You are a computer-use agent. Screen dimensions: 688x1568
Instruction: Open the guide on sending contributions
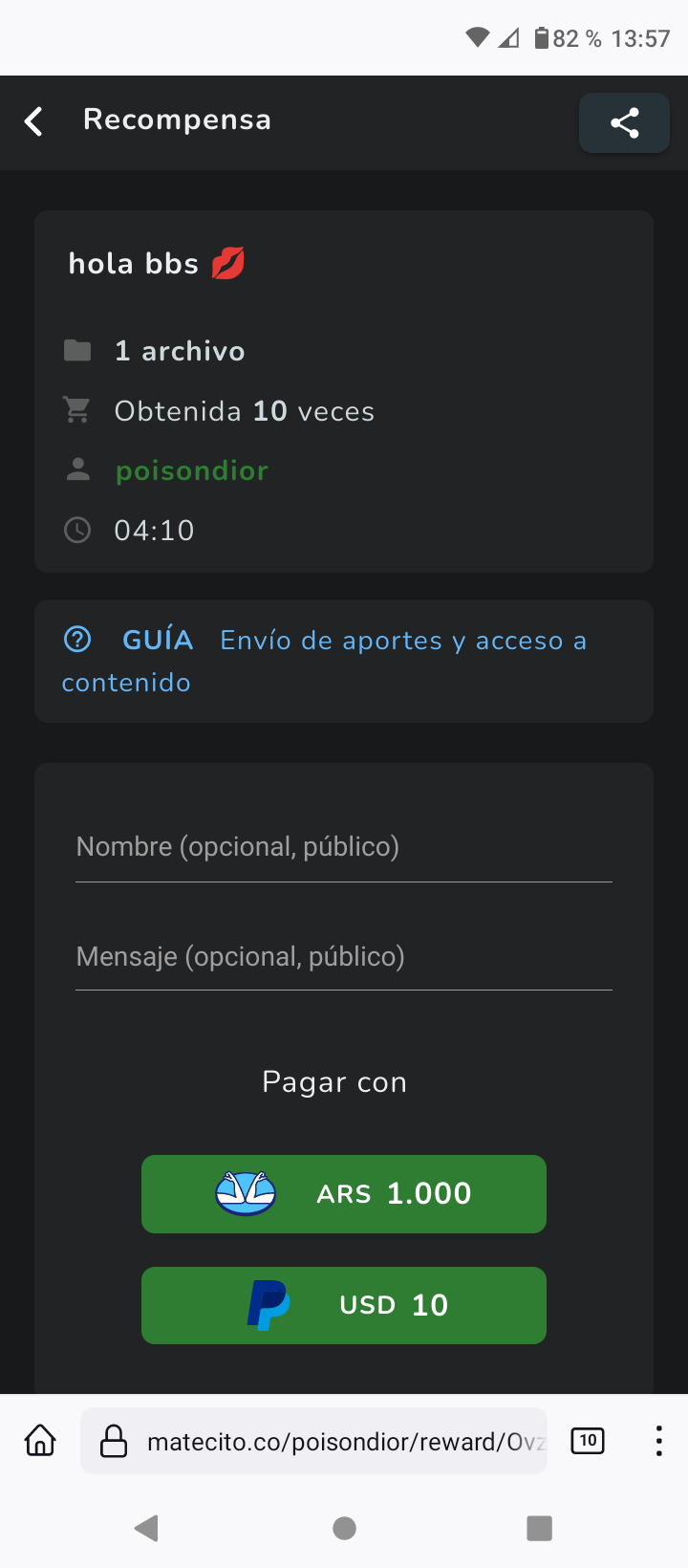pyautogui.click(x=325, y=661)
